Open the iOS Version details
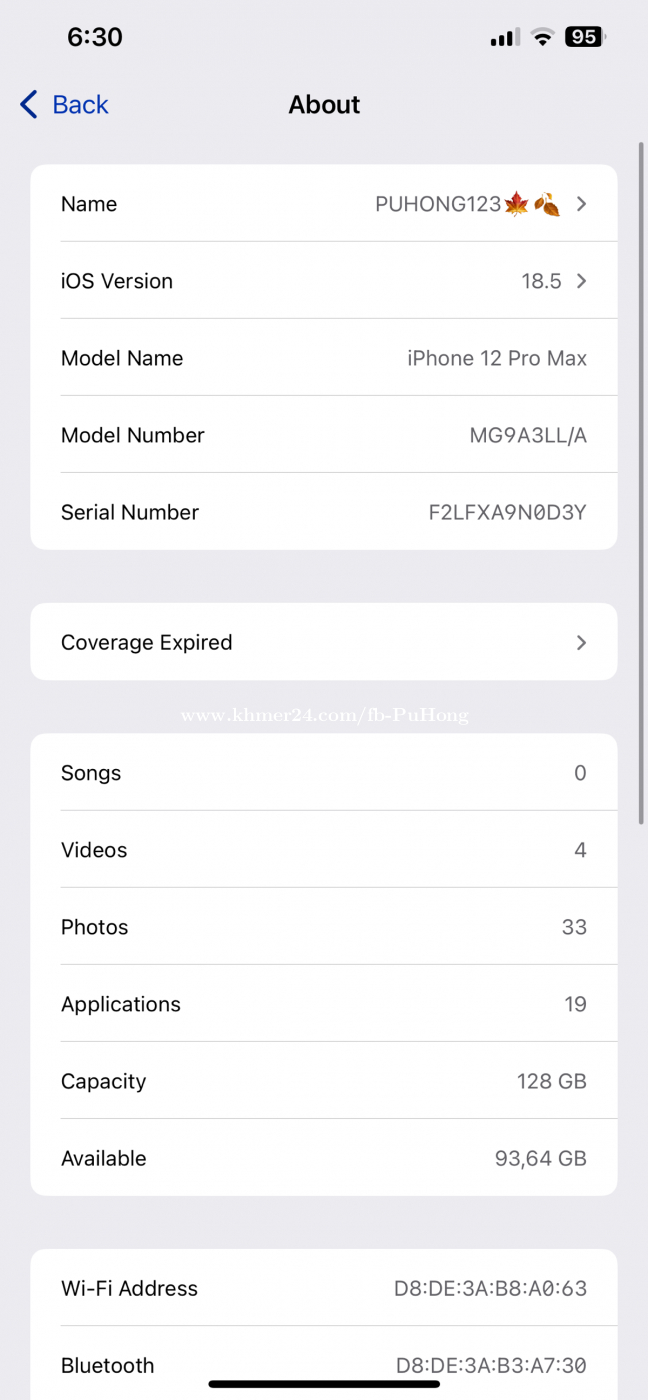This screenshot has width=648, height=1400. [x=324, y=281]
